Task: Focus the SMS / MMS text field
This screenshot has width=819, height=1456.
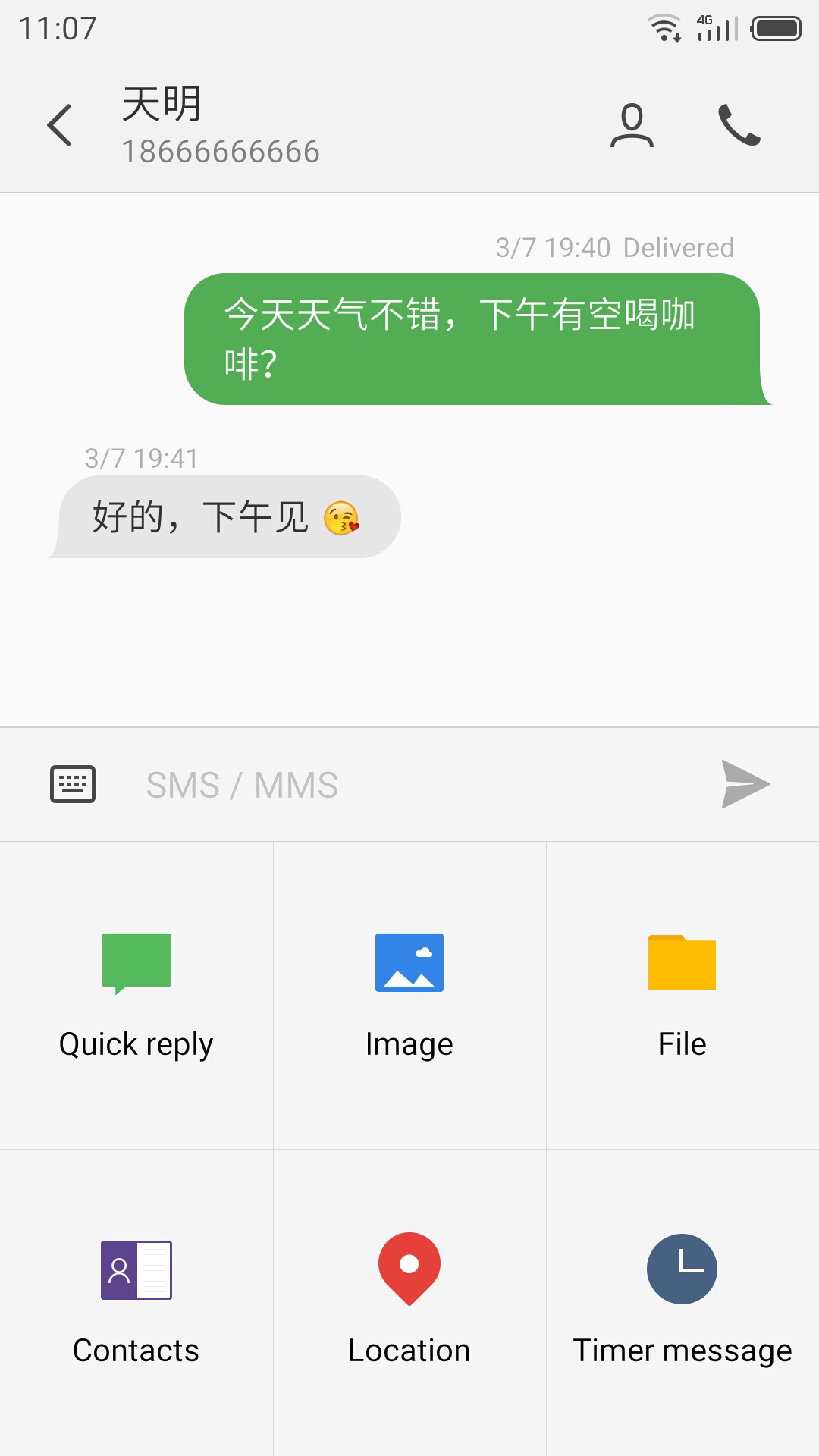Action: pos(409,785)
